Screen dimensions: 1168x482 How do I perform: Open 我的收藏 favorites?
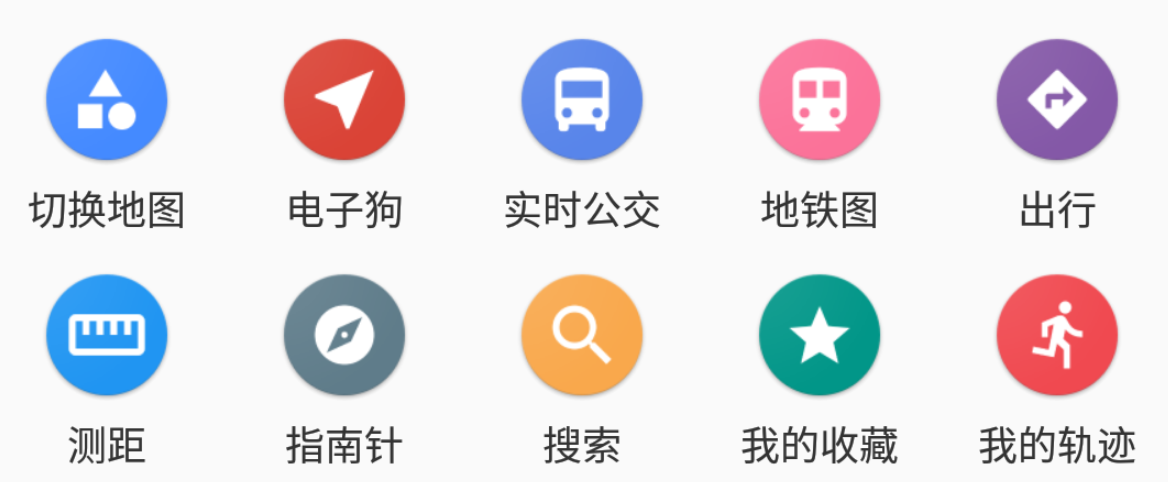click(819, 335)
